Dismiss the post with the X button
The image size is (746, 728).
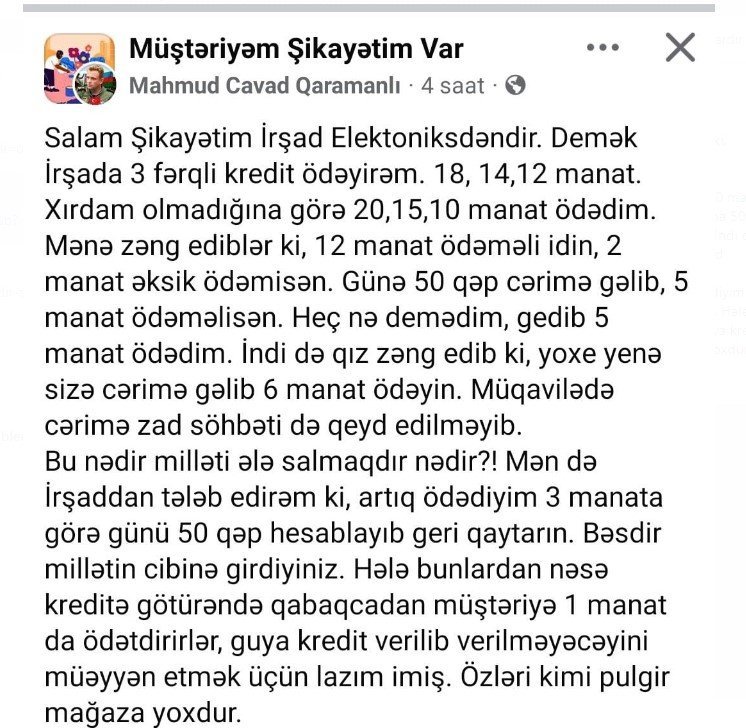coord(680,47)
